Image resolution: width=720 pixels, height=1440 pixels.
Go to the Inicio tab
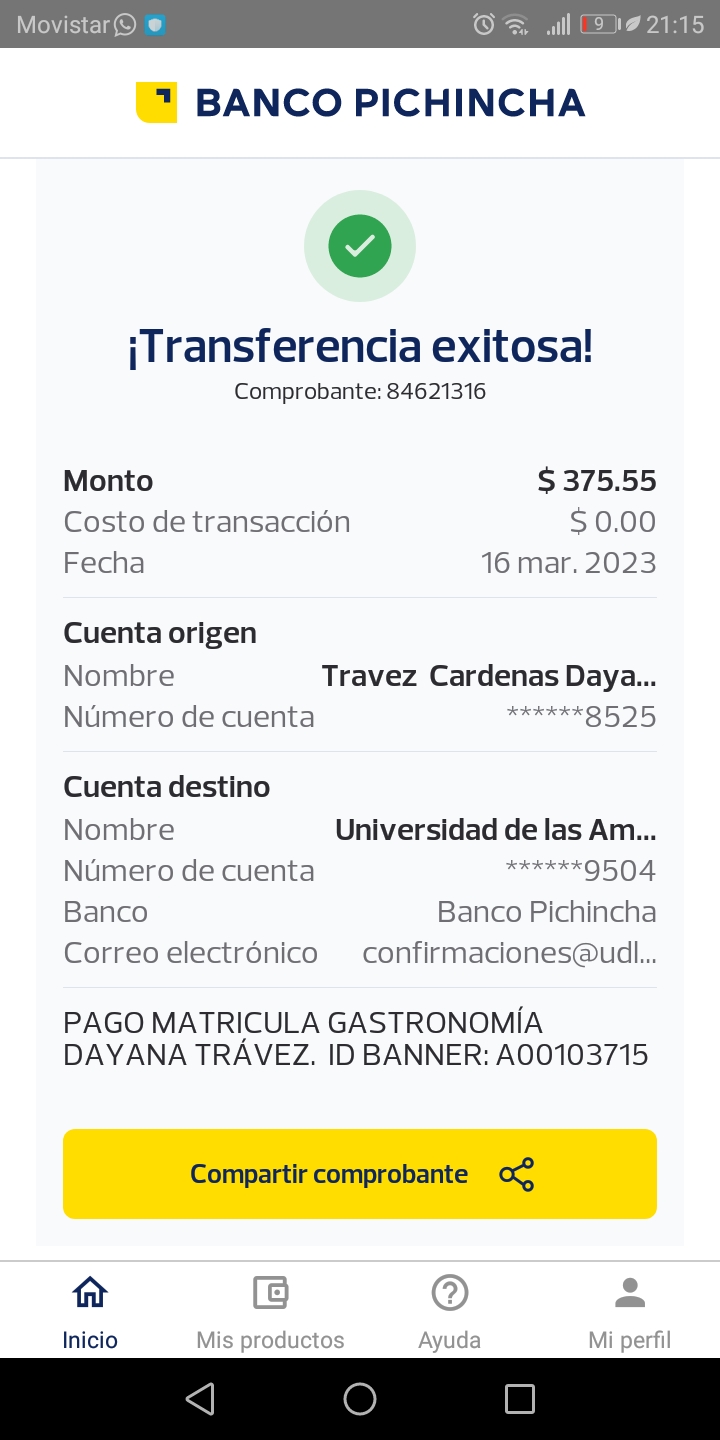click(90, 1312)
